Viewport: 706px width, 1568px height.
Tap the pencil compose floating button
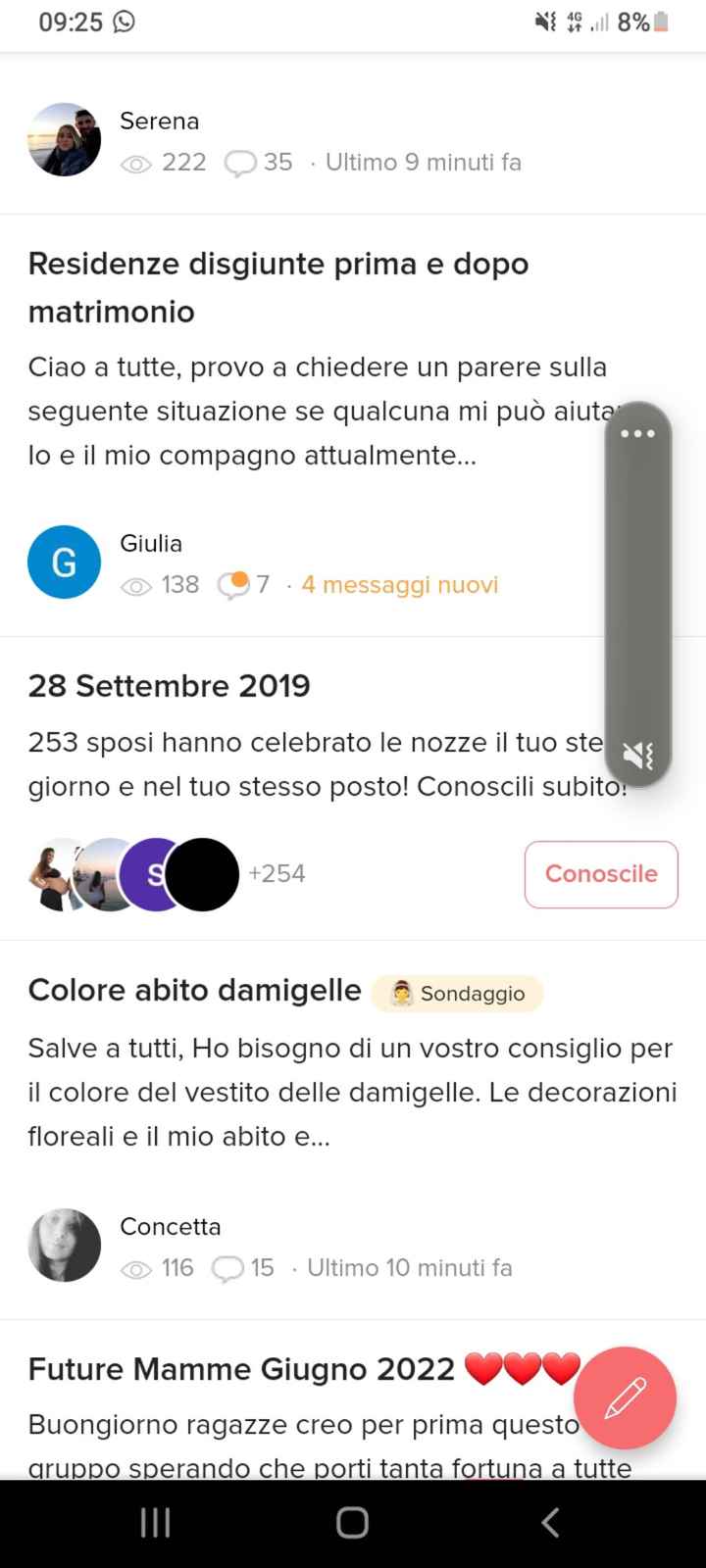point(625,1398)
